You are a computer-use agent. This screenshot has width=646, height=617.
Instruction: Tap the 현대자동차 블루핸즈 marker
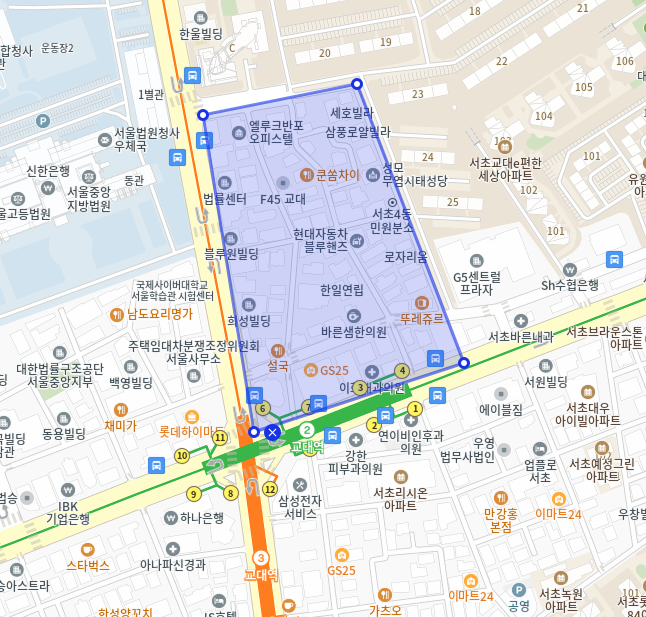pyautogui.click(x=357, y=239)
